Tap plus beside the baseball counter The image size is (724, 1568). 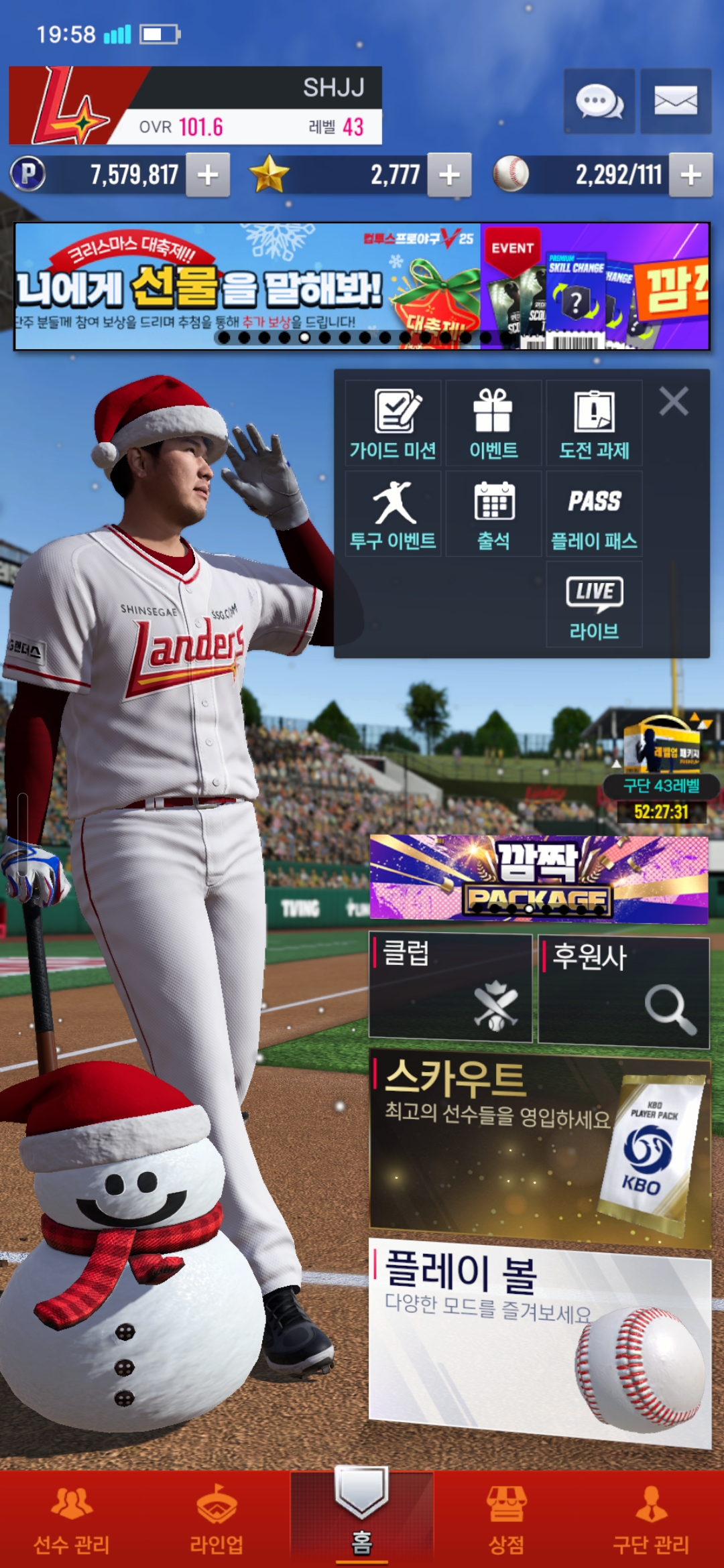click(x=690, y=175)
